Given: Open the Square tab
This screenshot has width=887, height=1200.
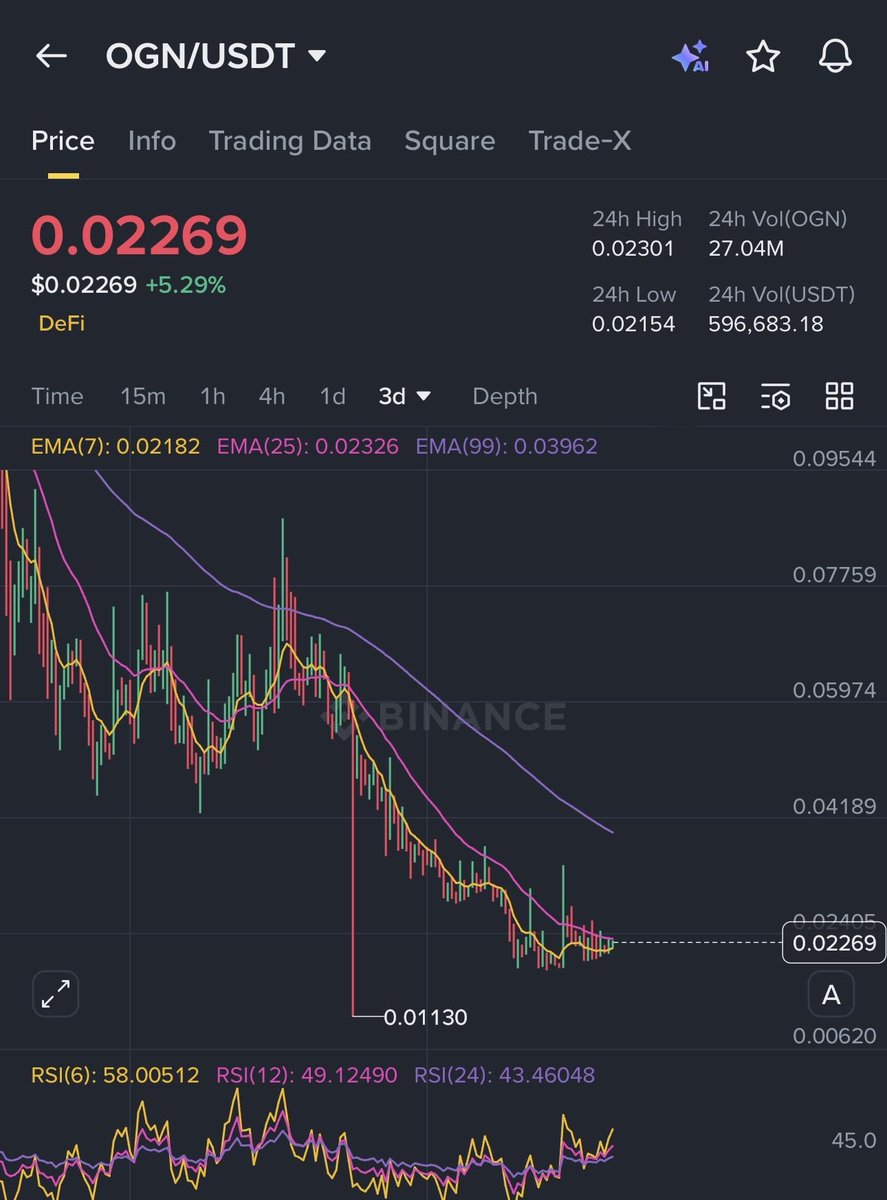Looking at the screenshot, I should [x=449, y=141].
